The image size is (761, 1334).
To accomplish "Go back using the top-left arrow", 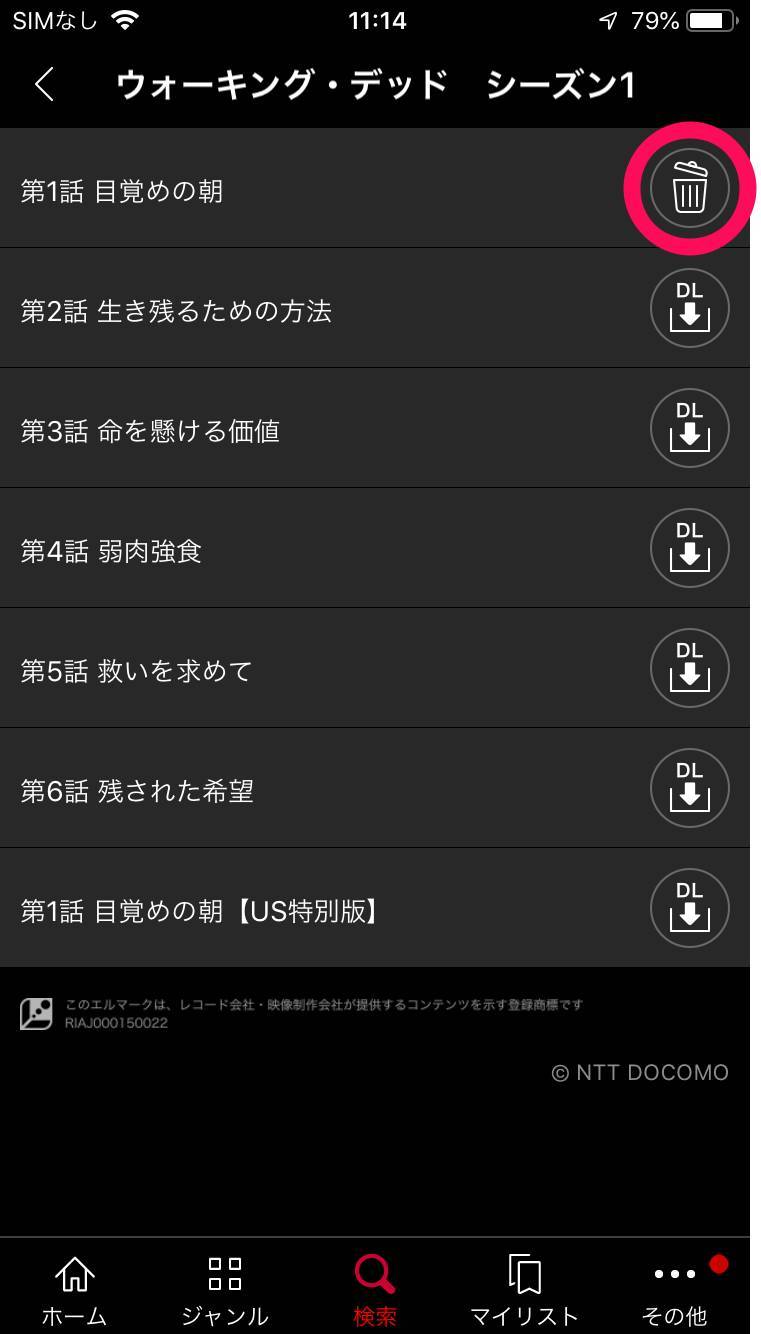I will click(44, 85).
